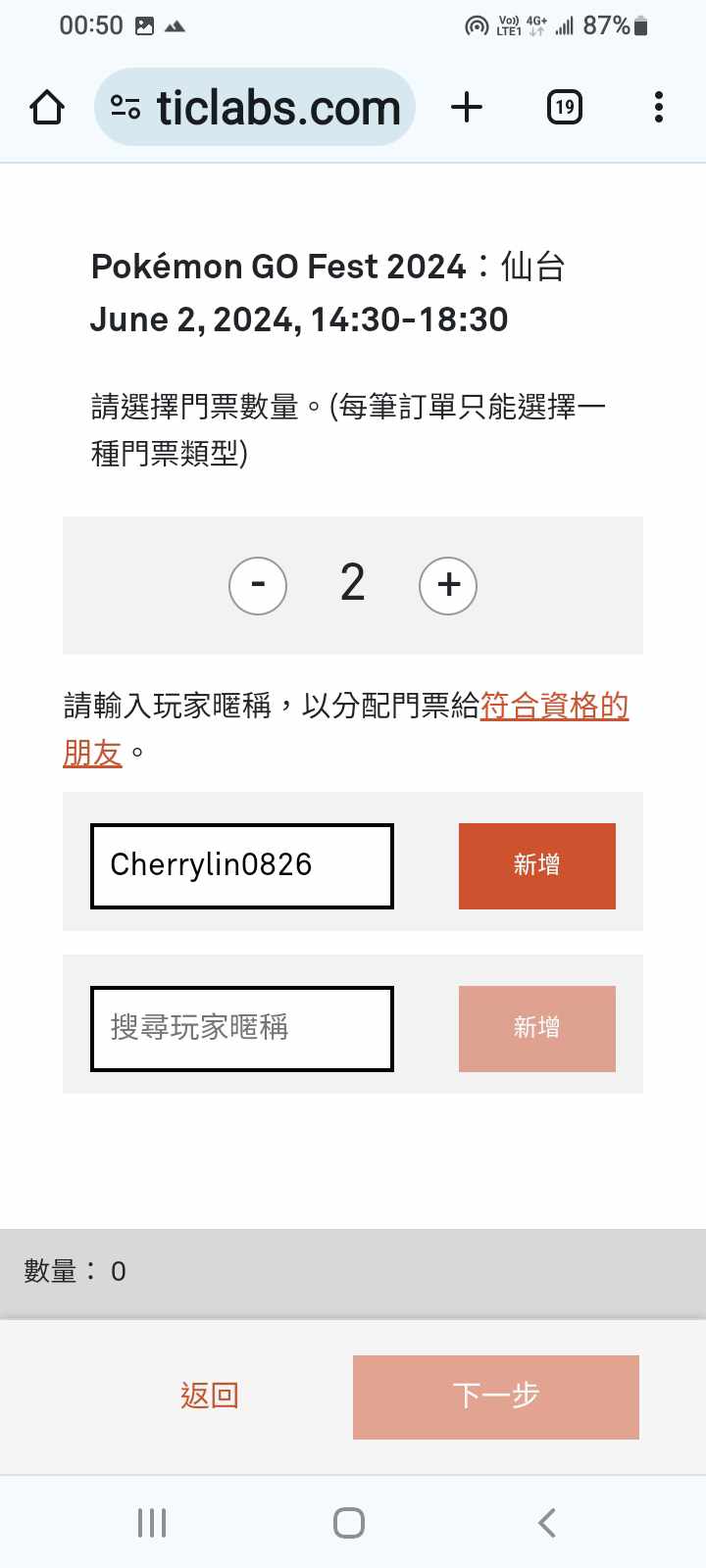This screenshot has width=706, height=1568.
Task: Open the browser home page
Action: click(47, 107)
